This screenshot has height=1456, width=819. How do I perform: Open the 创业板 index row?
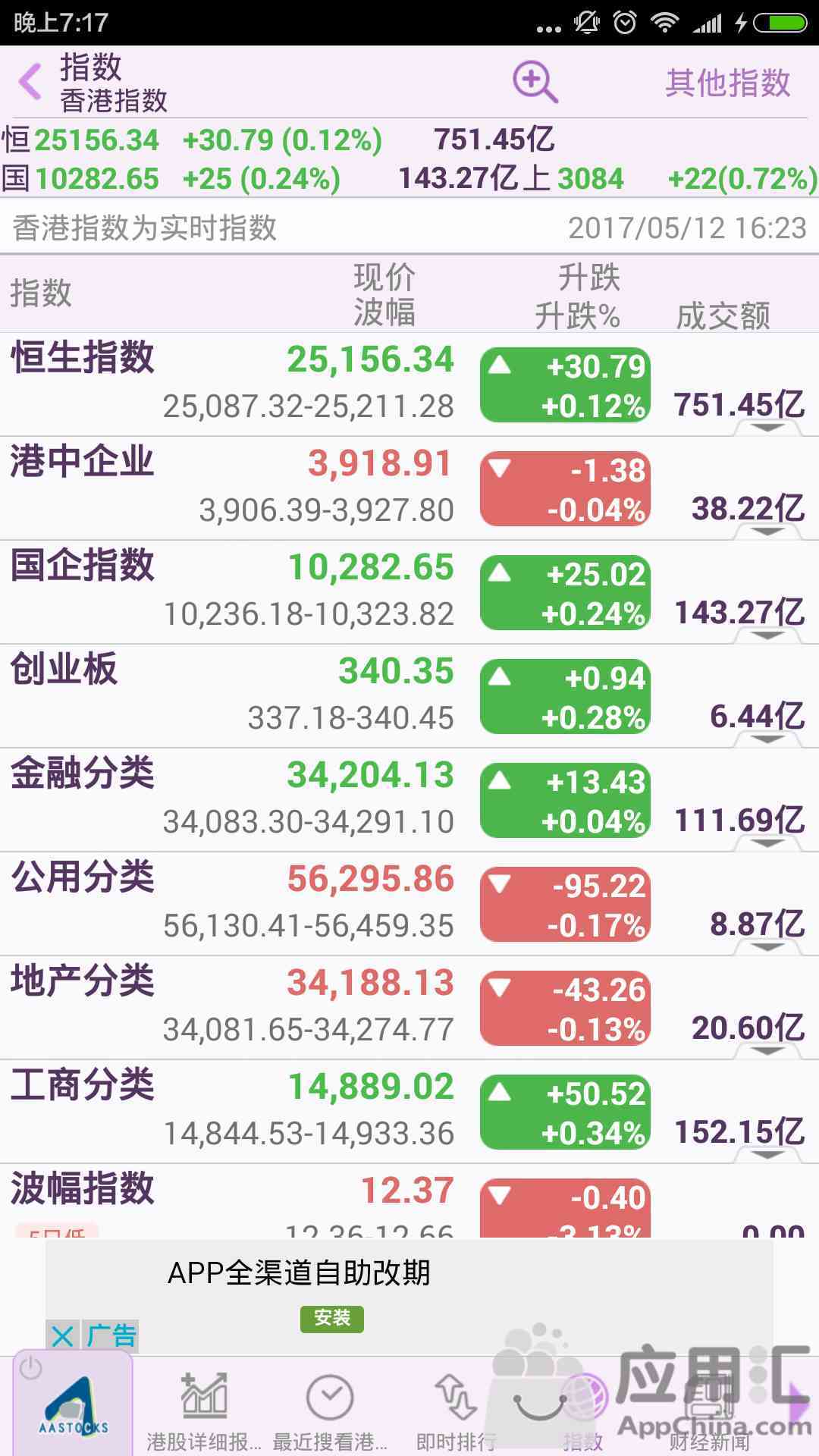tap(409, 695)
